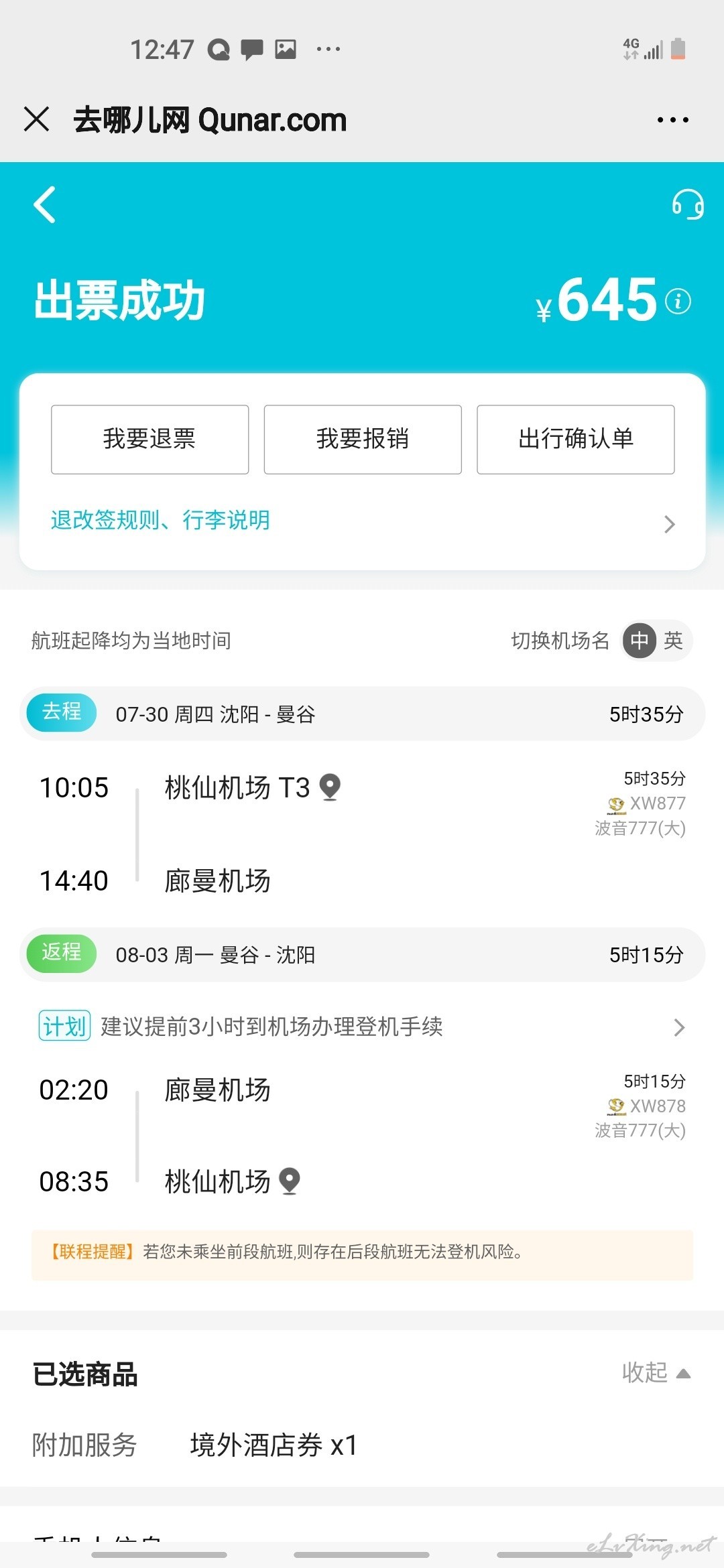This screenshot has width=724, height=1568.
Task: Open 建议提前3小时到机场 plan notice
Action: [x=362, y=1027]
